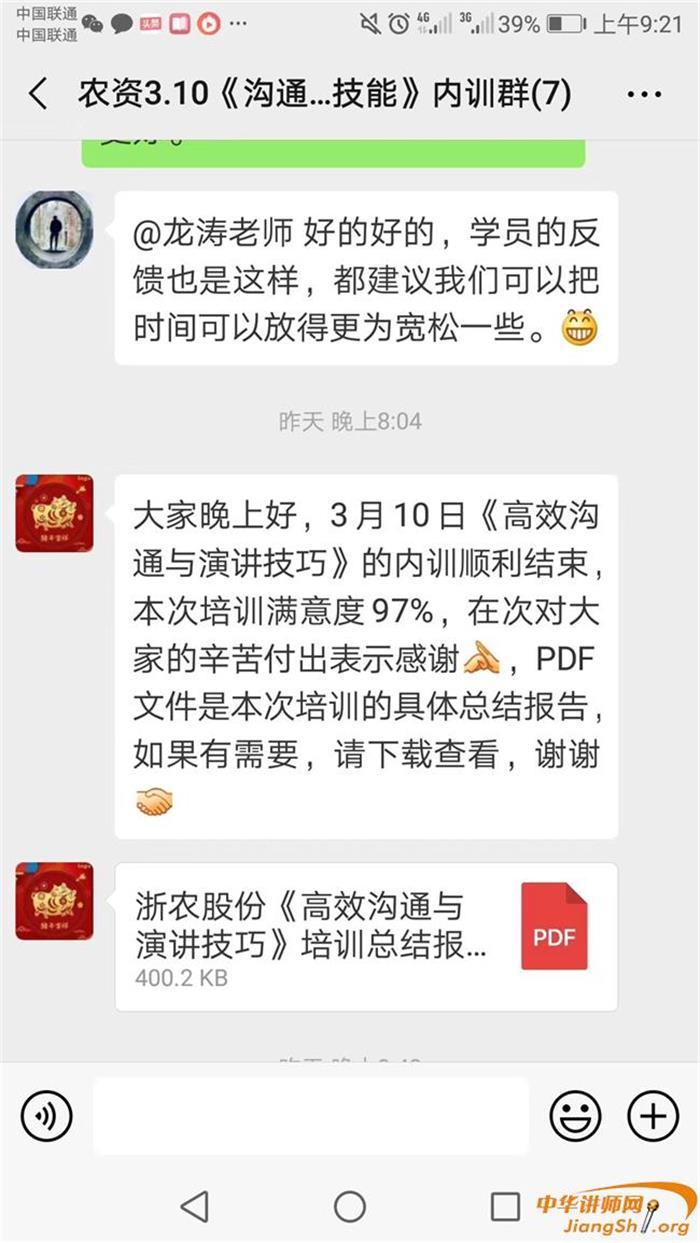
Task: Tap the message text field
Action: pyautogui.click(x=310, y=1115)
